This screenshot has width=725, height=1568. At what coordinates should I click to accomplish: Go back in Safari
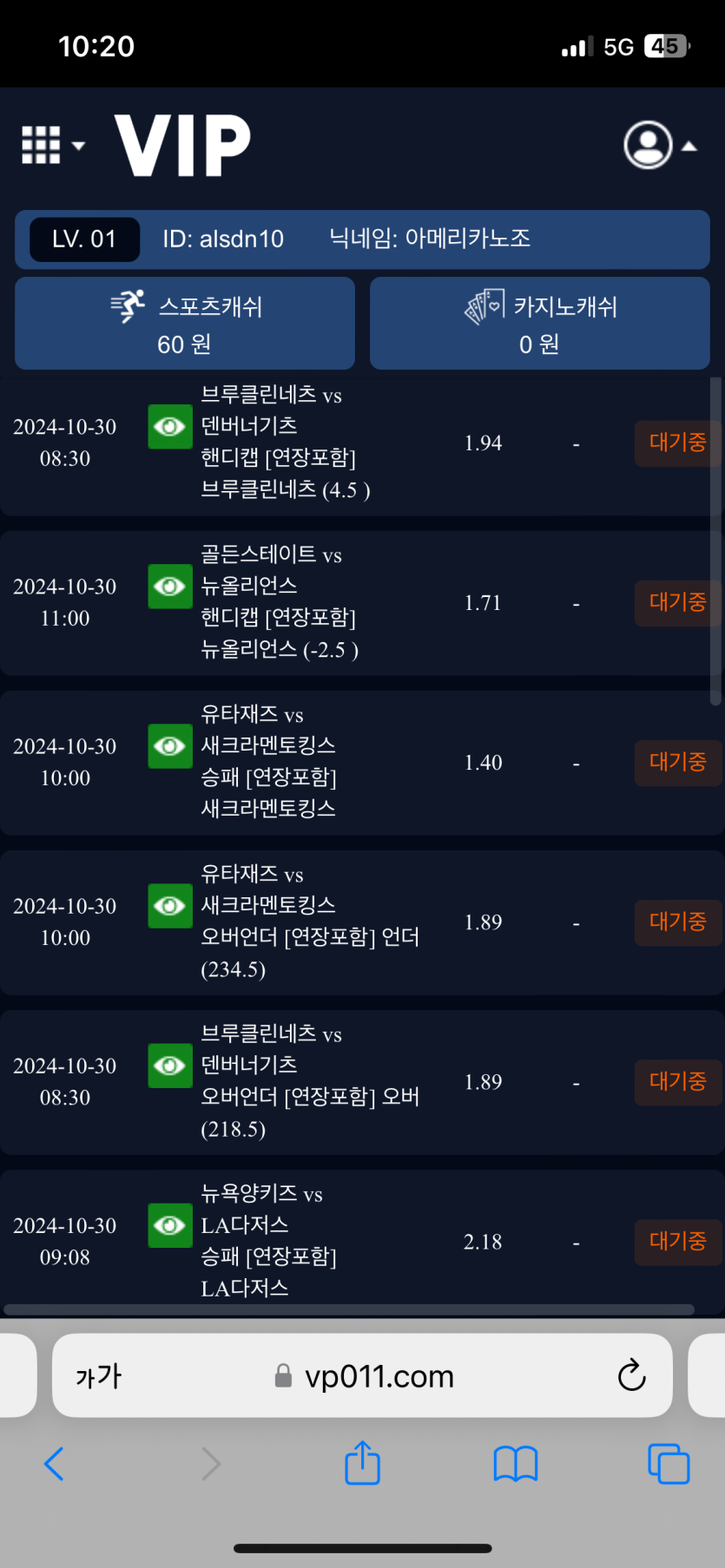point(54,1464)
